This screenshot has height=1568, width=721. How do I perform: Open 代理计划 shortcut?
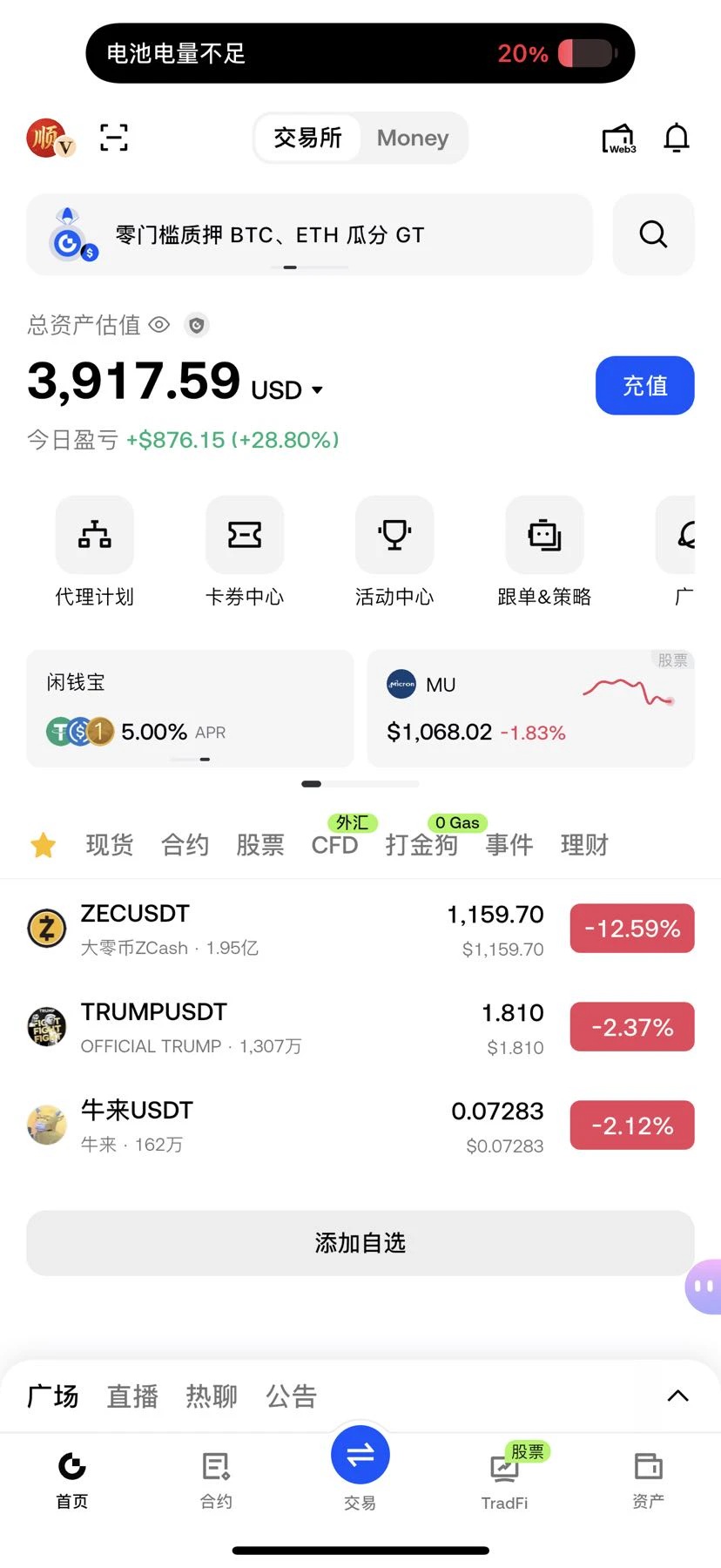[x=95, y=552]
